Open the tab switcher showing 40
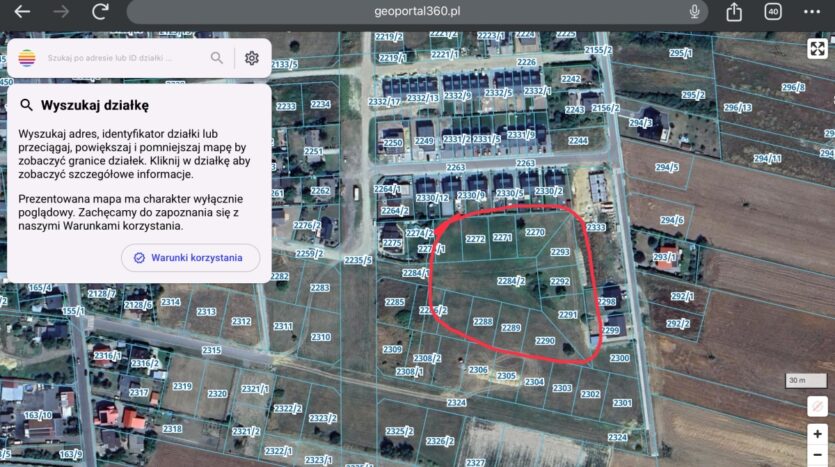 [x=772, y=12]
